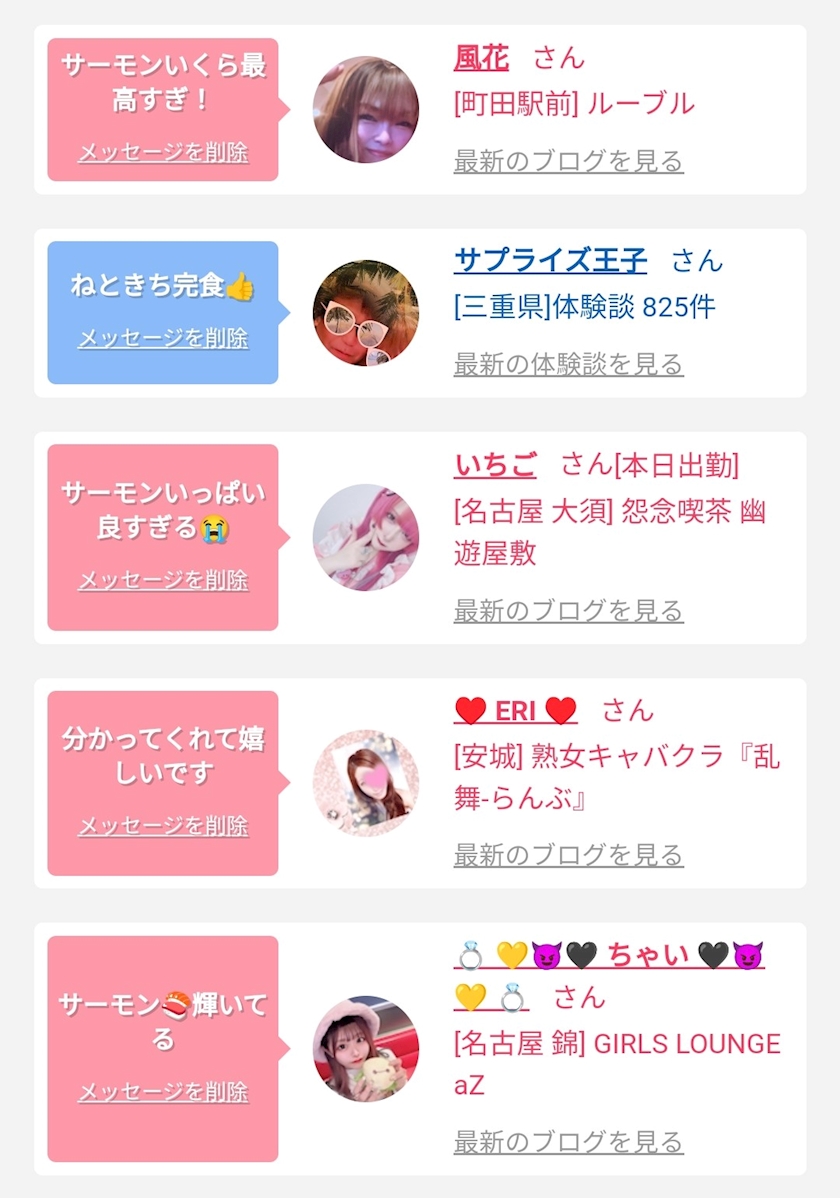Tap ちゃい's profile photo
The width and height of the screenshot is (840, 1198).
pyautogui.click(x=366, y=1048)
